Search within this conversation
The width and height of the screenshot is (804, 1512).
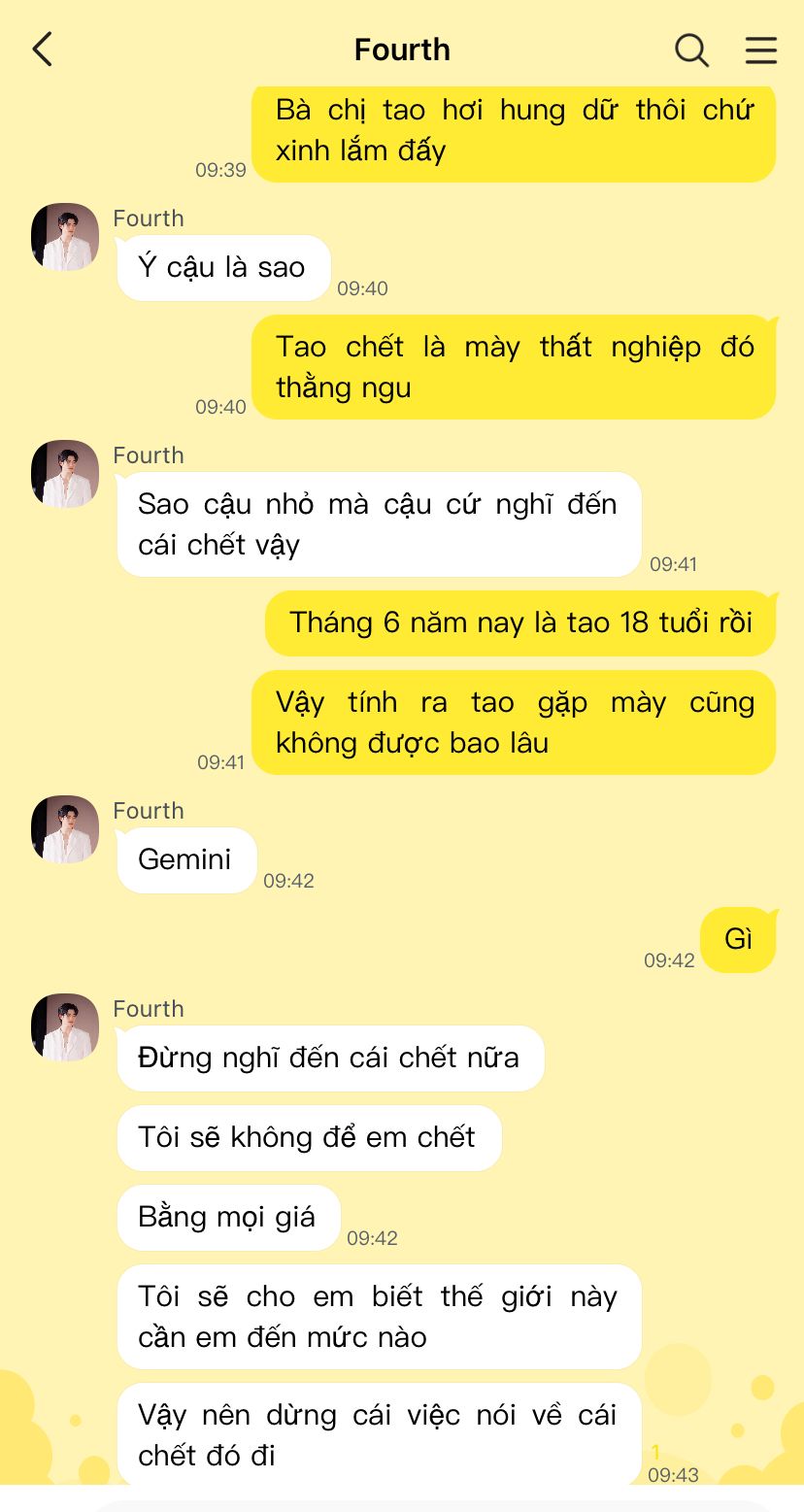(691, 50)
